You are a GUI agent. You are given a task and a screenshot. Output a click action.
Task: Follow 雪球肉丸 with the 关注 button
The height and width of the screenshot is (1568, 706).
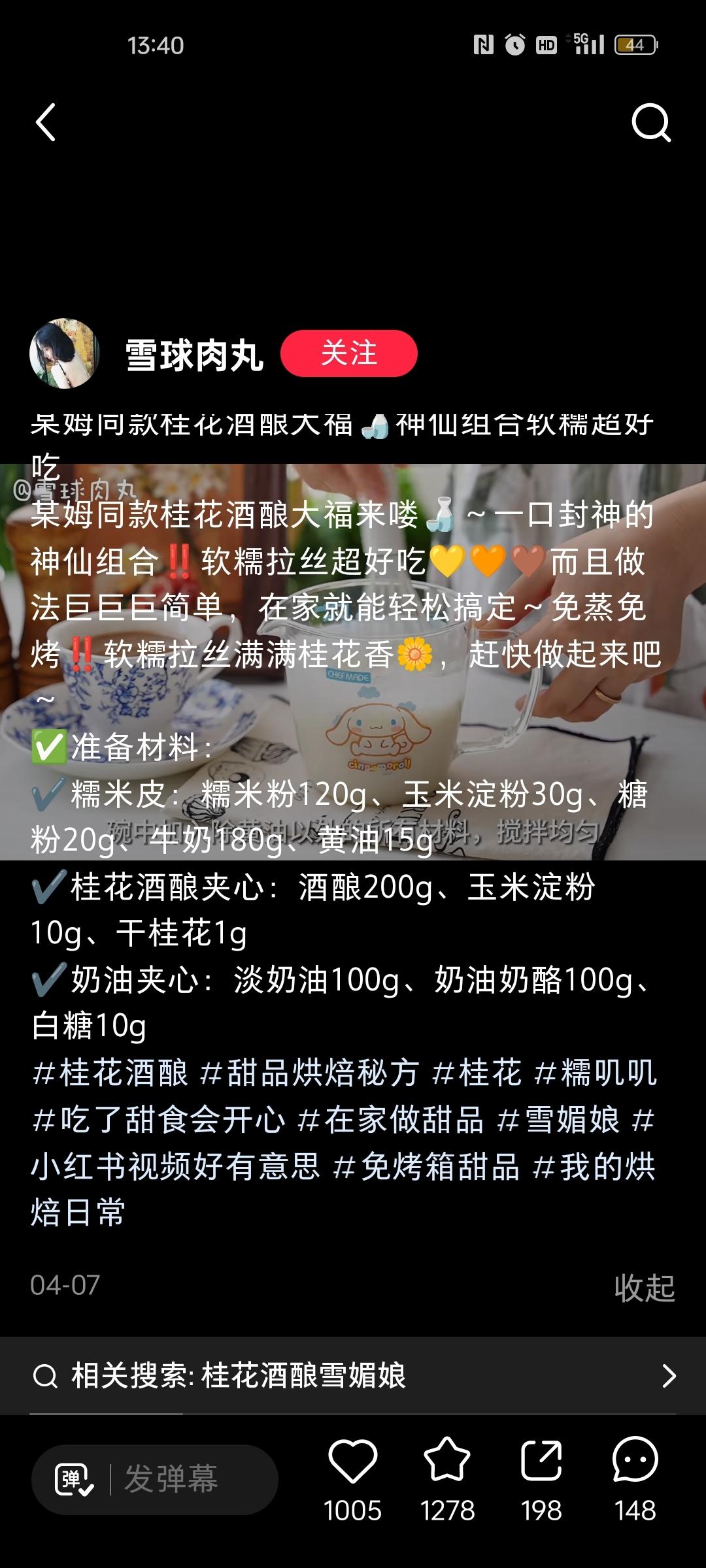click(348, 353)
